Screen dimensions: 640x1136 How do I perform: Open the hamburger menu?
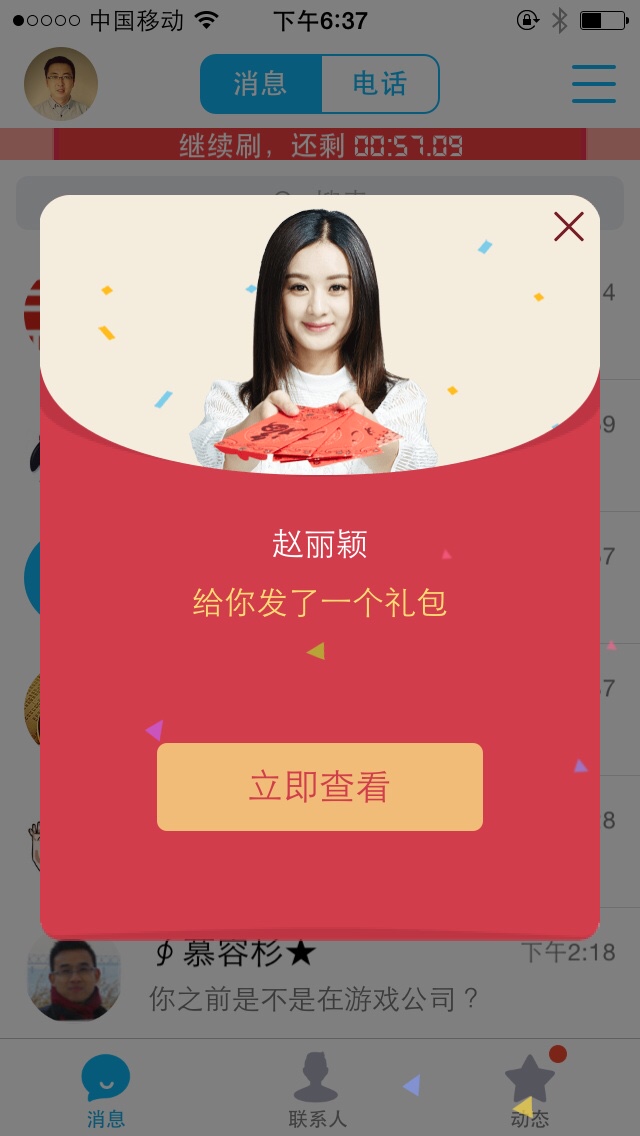click(x=593, y=84)
